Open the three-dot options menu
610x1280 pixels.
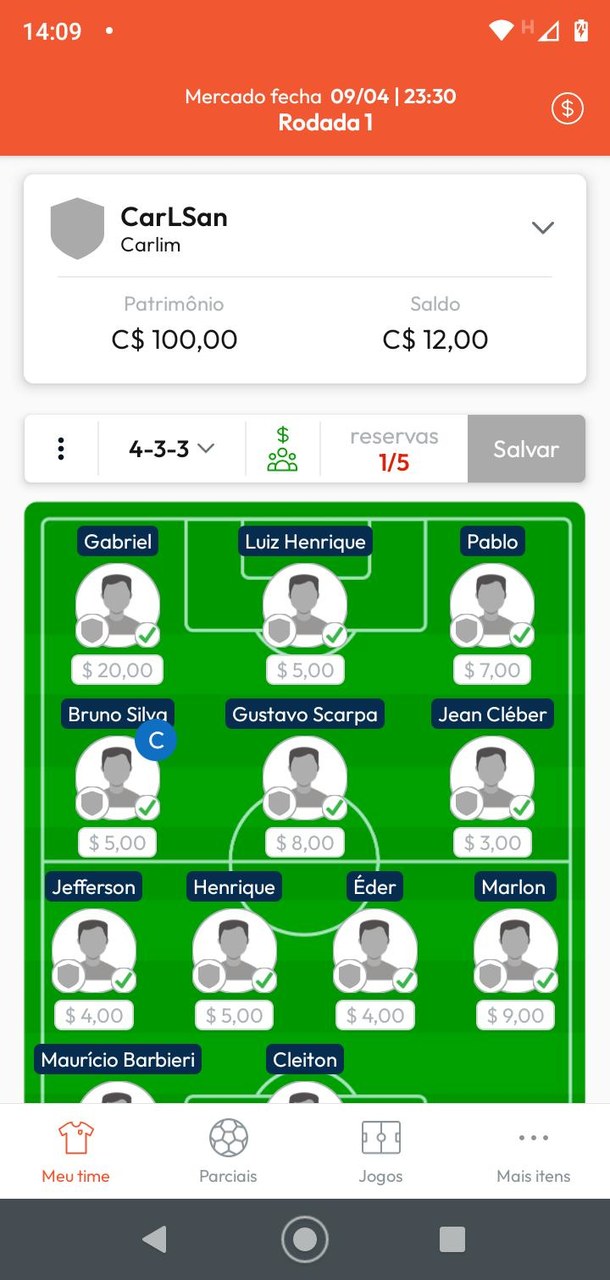click(61, 449)
